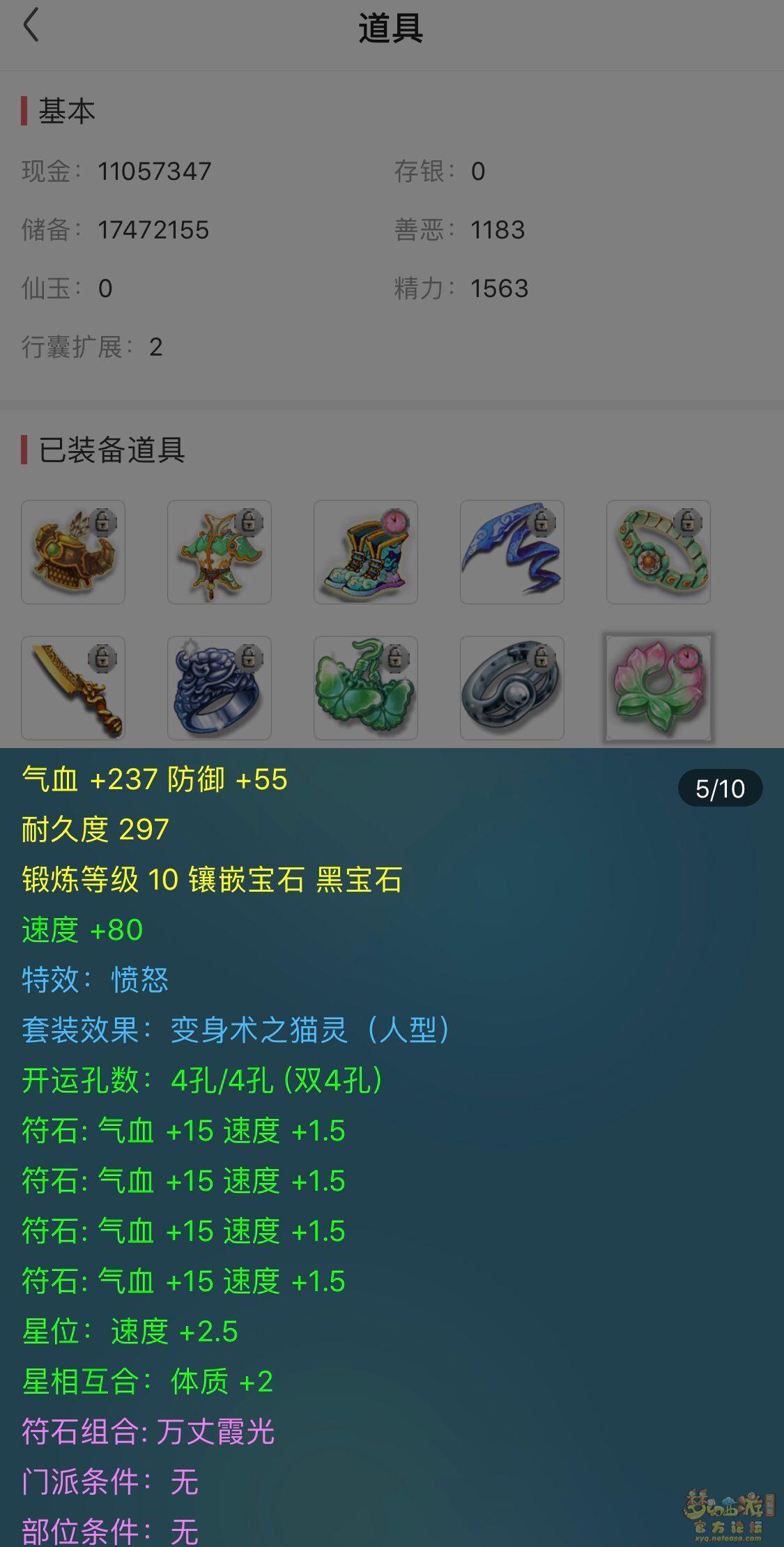Select the pink lotus accessory item
The image size is (784, 1547).
click(659, 688)
